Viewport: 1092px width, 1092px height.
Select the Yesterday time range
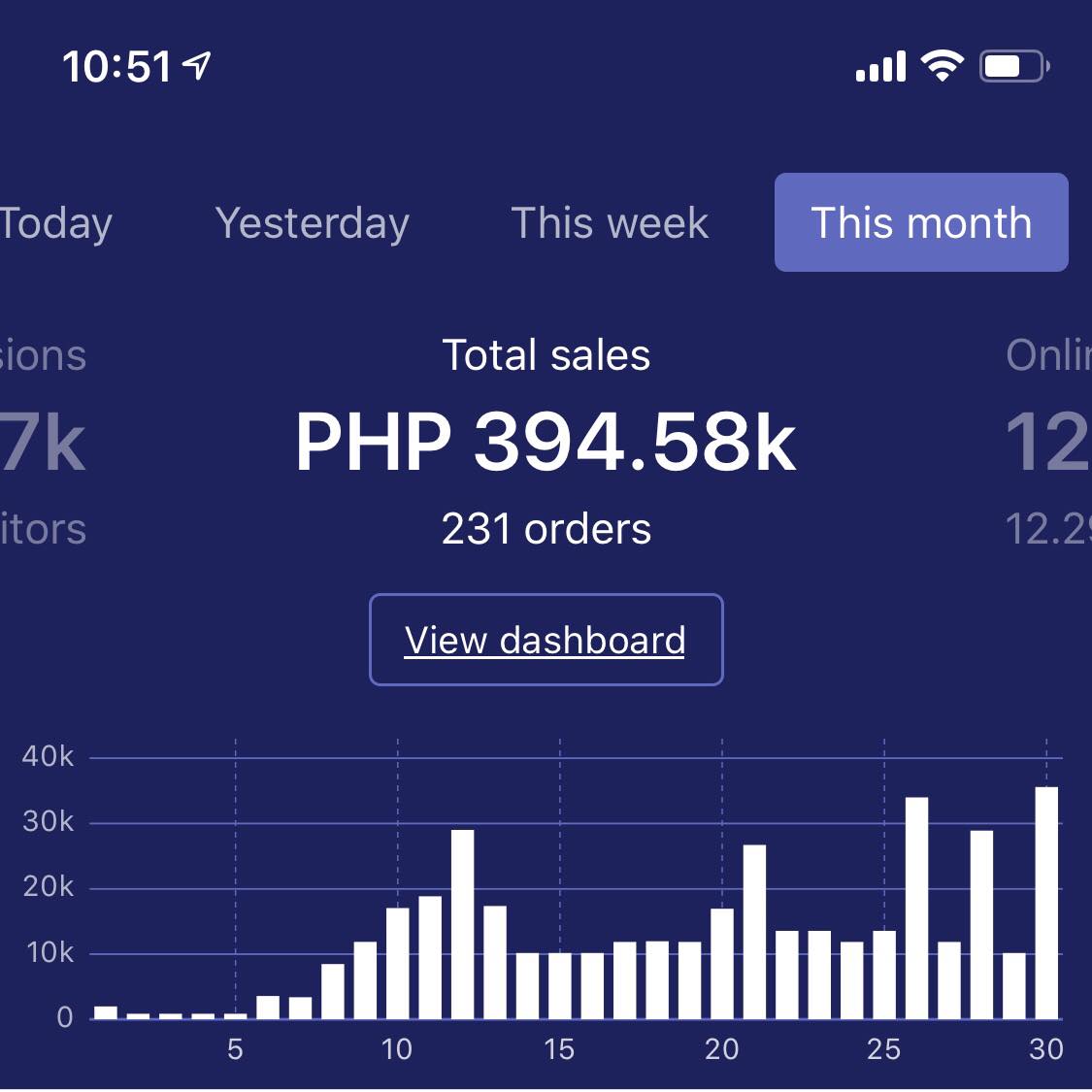point(312,223)
